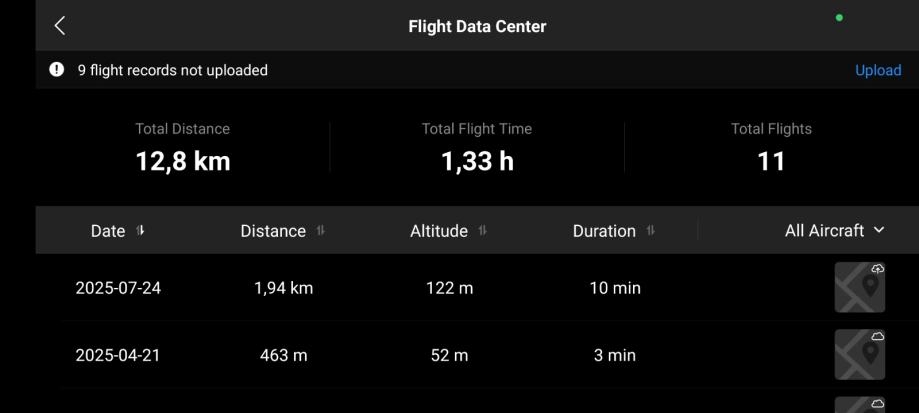Image resolution: width=919 pixels, height=413 pixels.
Task: Sort flights by Date
Action: coord(117,231)
